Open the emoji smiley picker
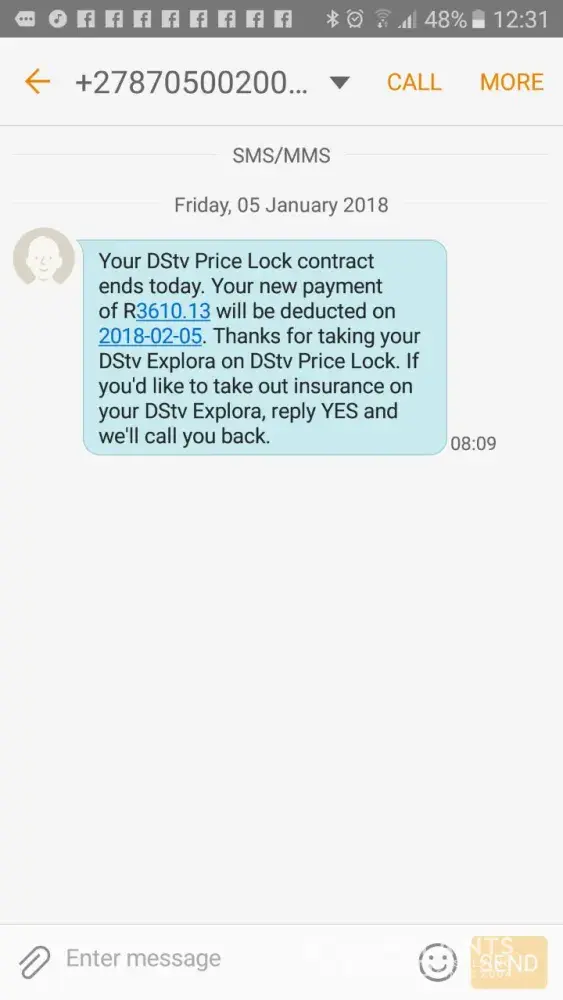 [437, 962]
